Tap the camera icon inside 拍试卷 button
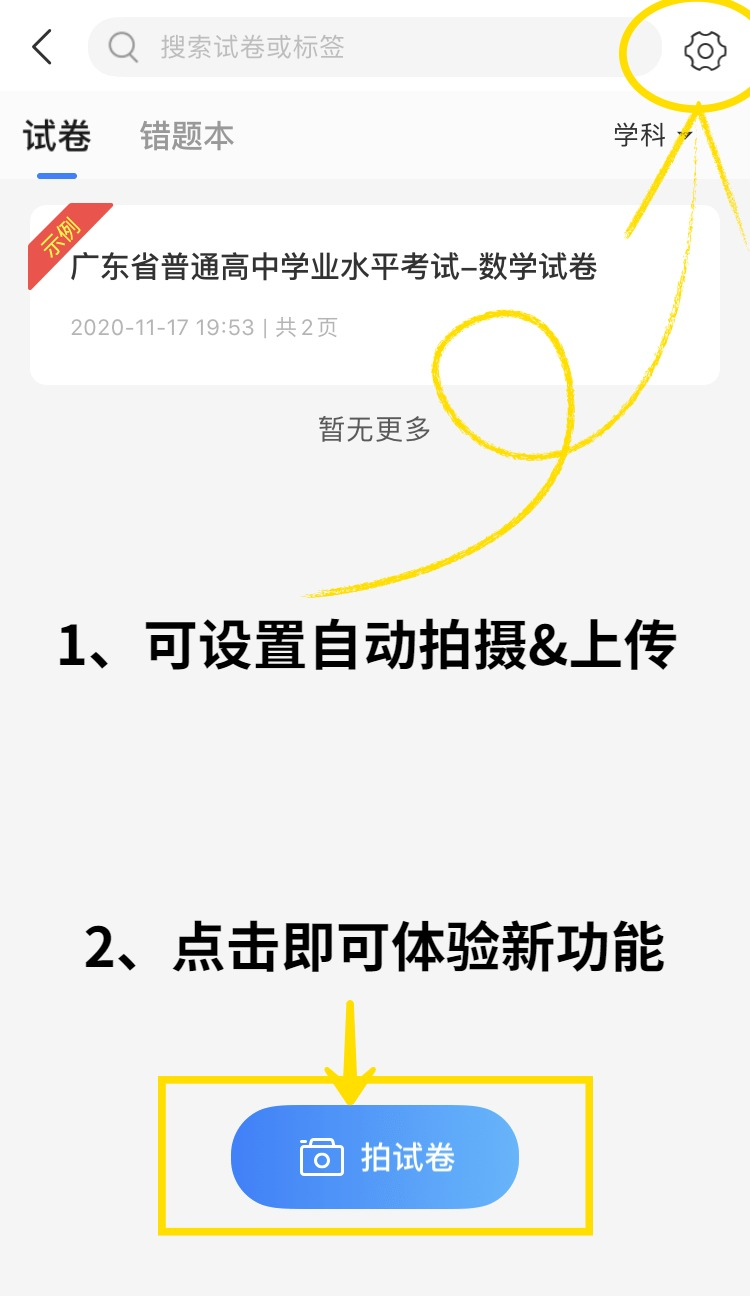Screen dimensions: 750x1296 tap(319, 1155)
